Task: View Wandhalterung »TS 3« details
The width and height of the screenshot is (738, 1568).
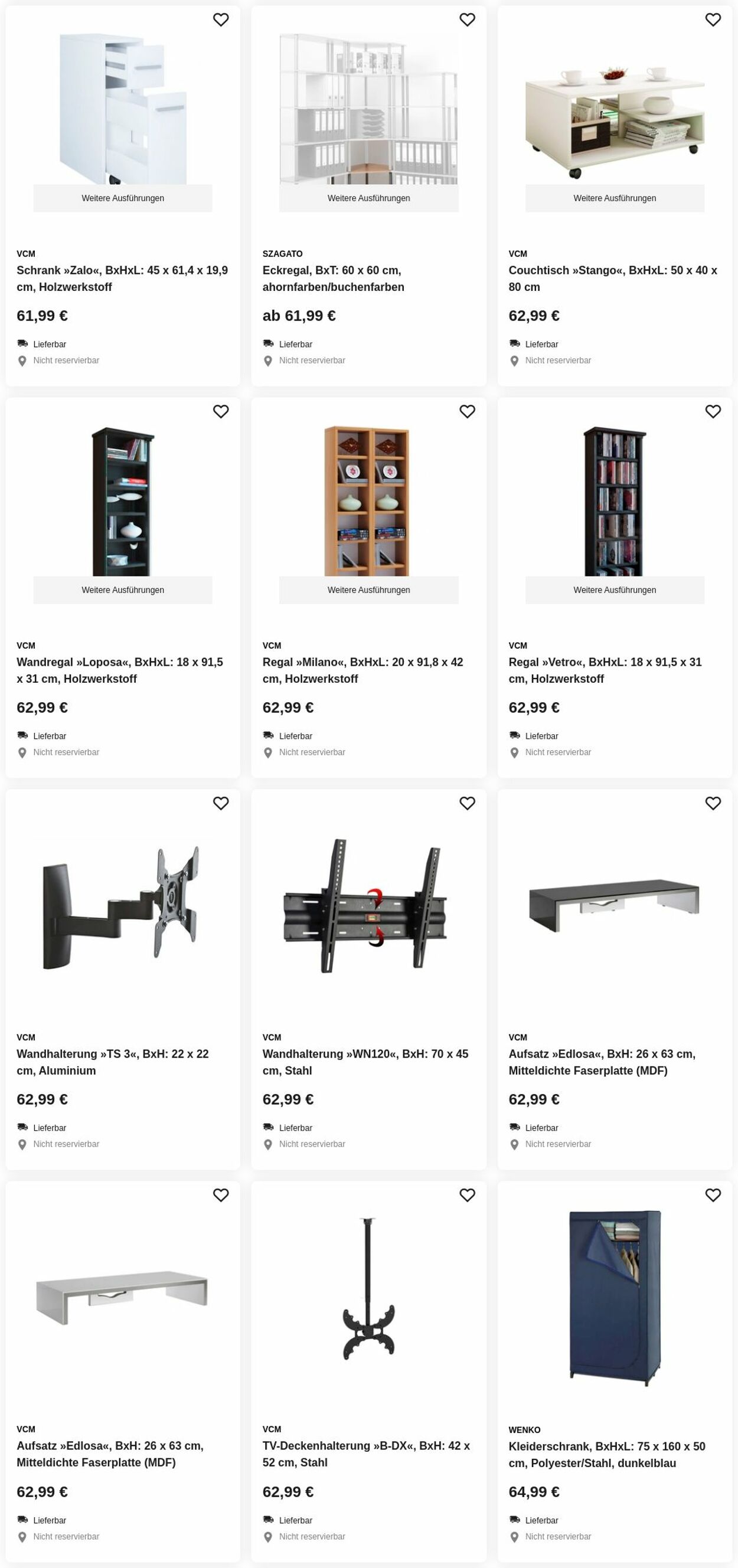Action: tap(112, 1062)
